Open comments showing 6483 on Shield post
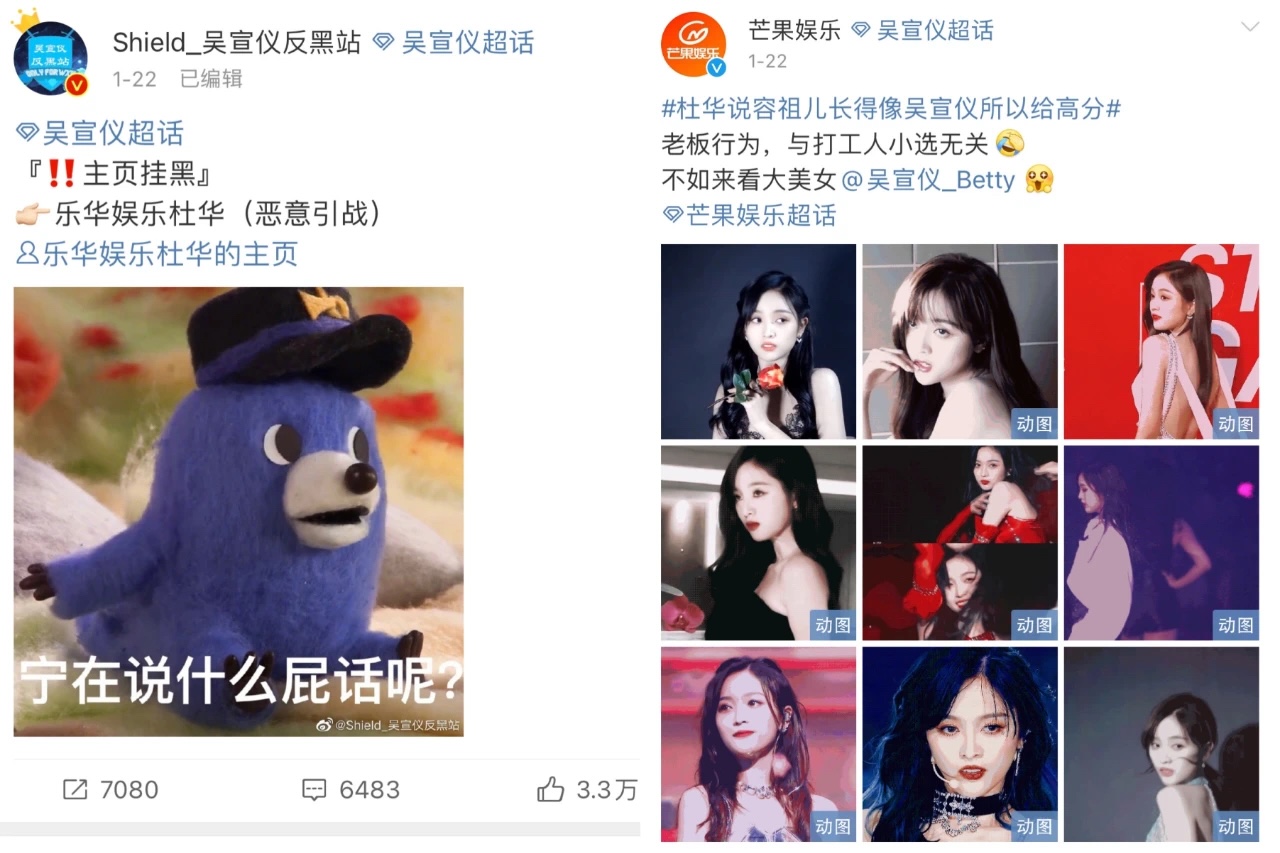The image size is (1280, 853). point(351,790)
